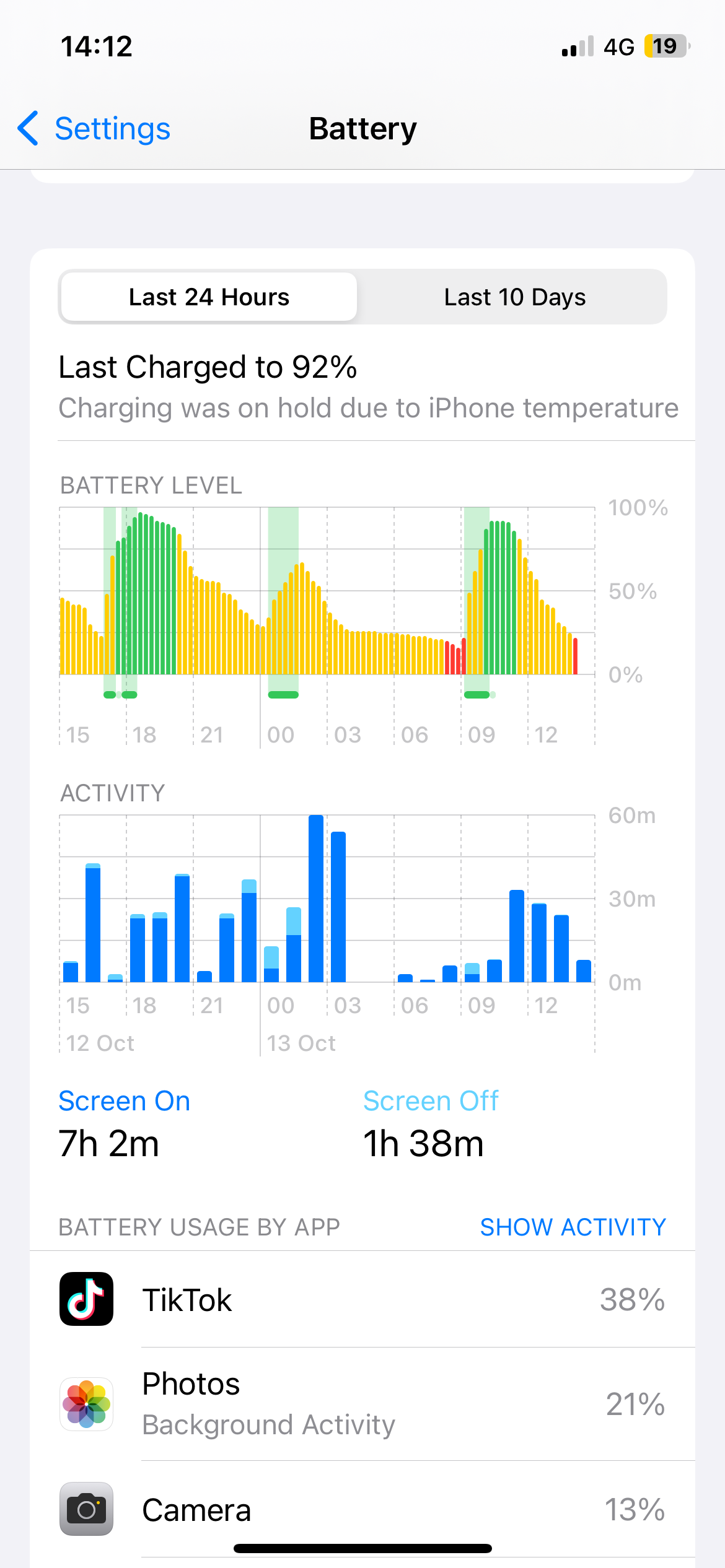
Task: Switch to Last 10 Days view
Action: click(514, 297)
